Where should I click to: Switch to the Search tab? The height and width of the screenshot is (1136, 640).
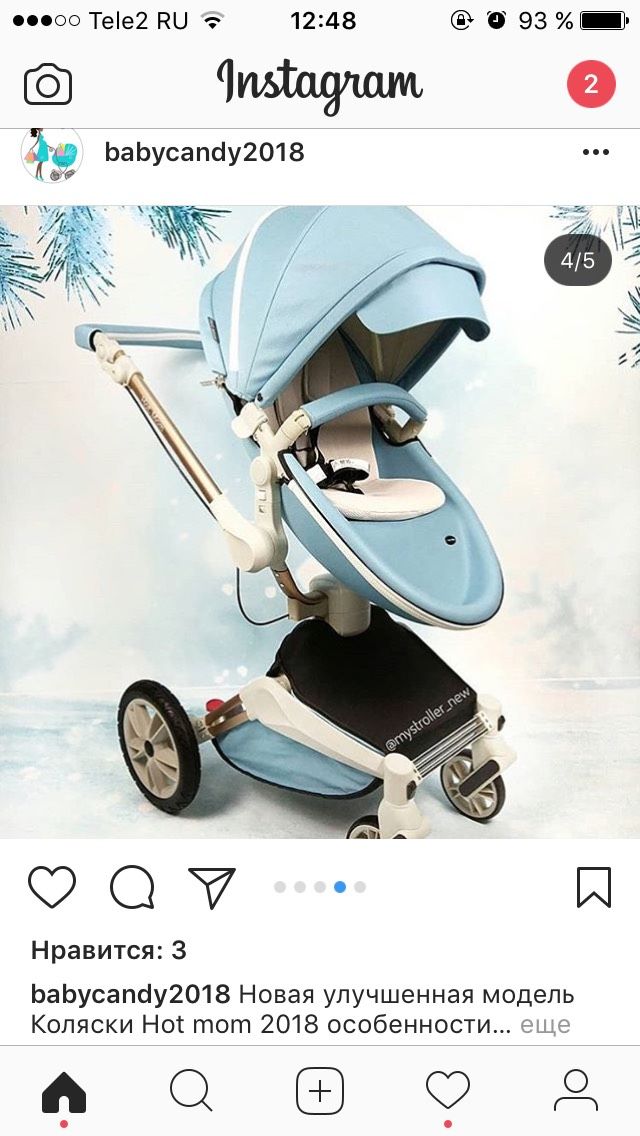(191, 1091)
